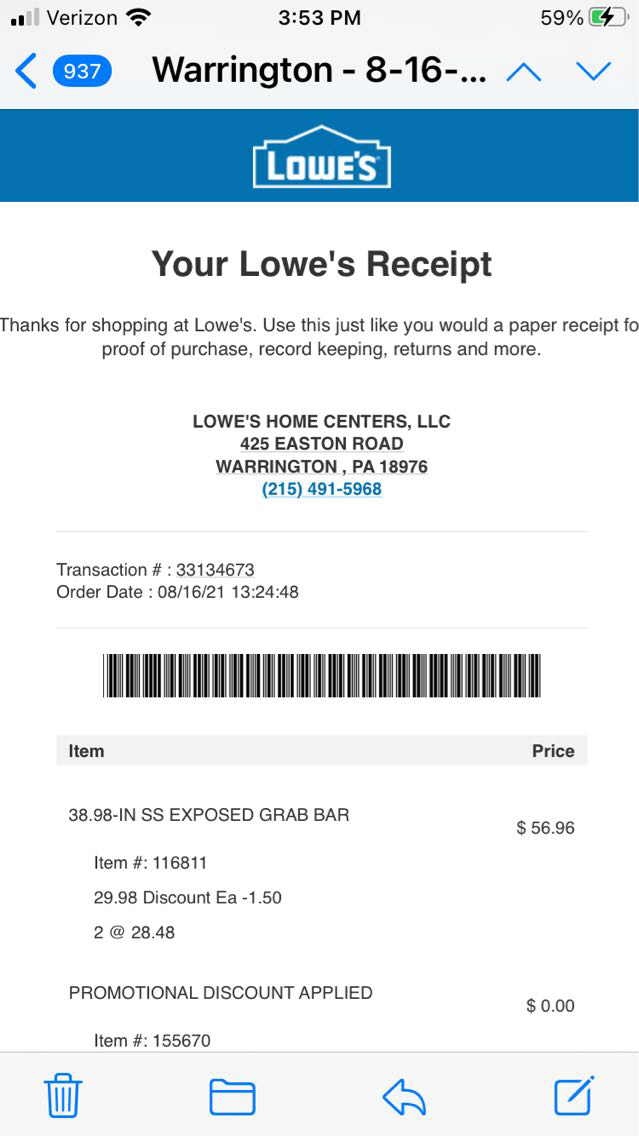Go back to the mailbox list
The height and width of the screenshot is (1136, 639).
point(28,70)
